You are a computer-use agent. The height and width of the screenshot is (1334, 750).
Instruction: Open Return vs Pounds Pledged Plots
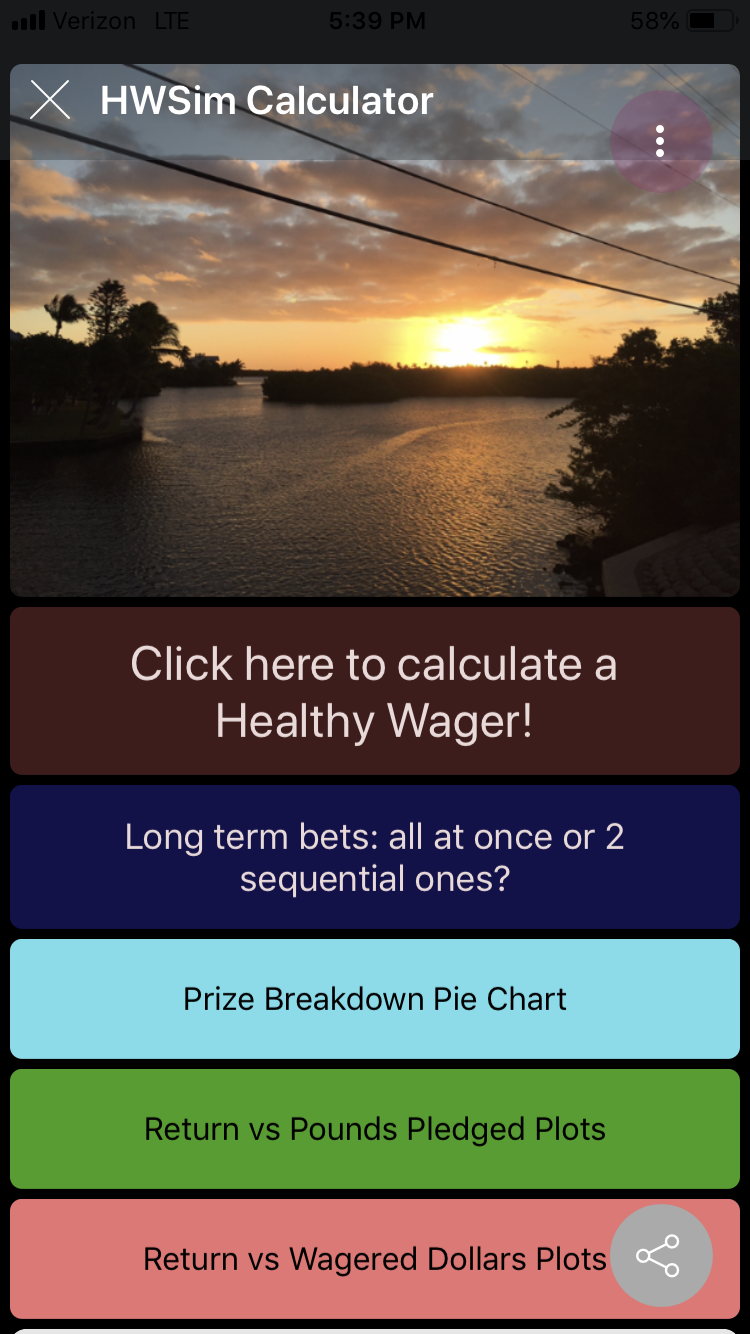[x=374, y=1129]
